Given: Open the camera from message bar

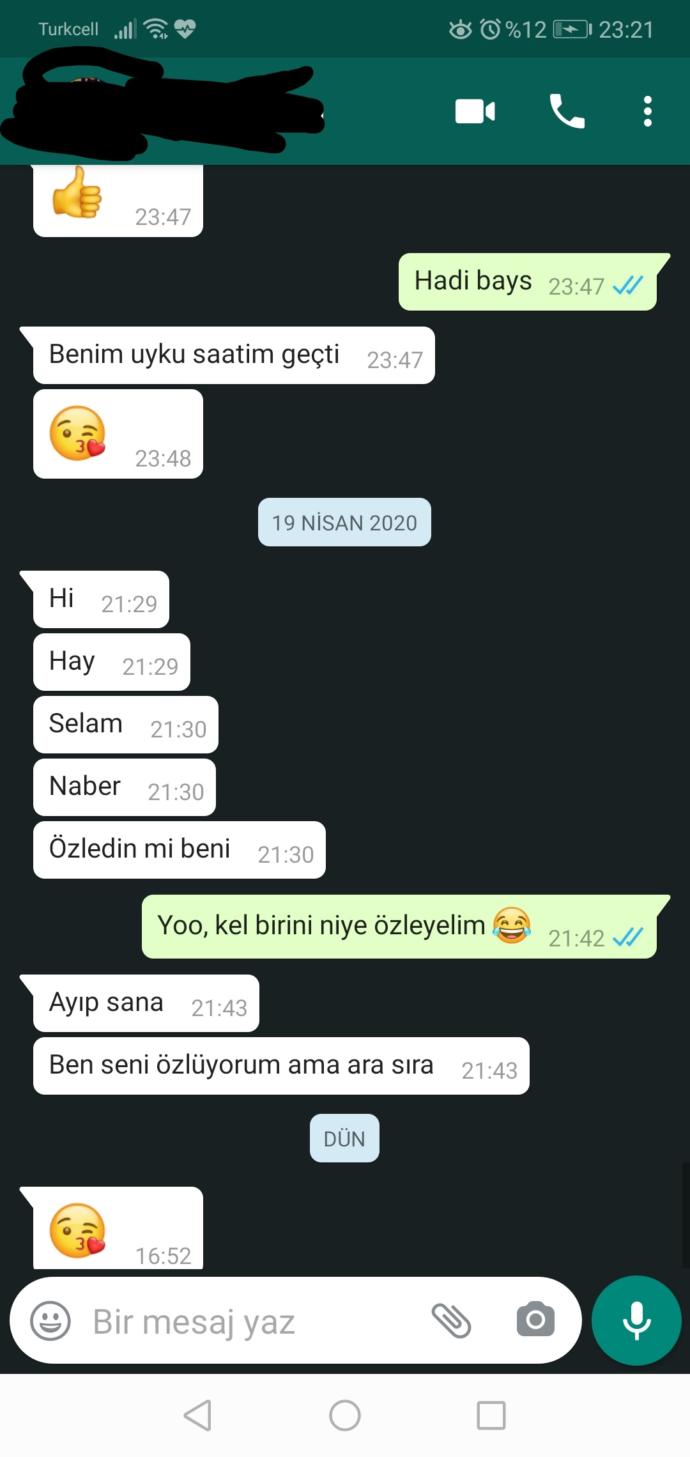Looking at the screenshot, I should pos(535,1321).
